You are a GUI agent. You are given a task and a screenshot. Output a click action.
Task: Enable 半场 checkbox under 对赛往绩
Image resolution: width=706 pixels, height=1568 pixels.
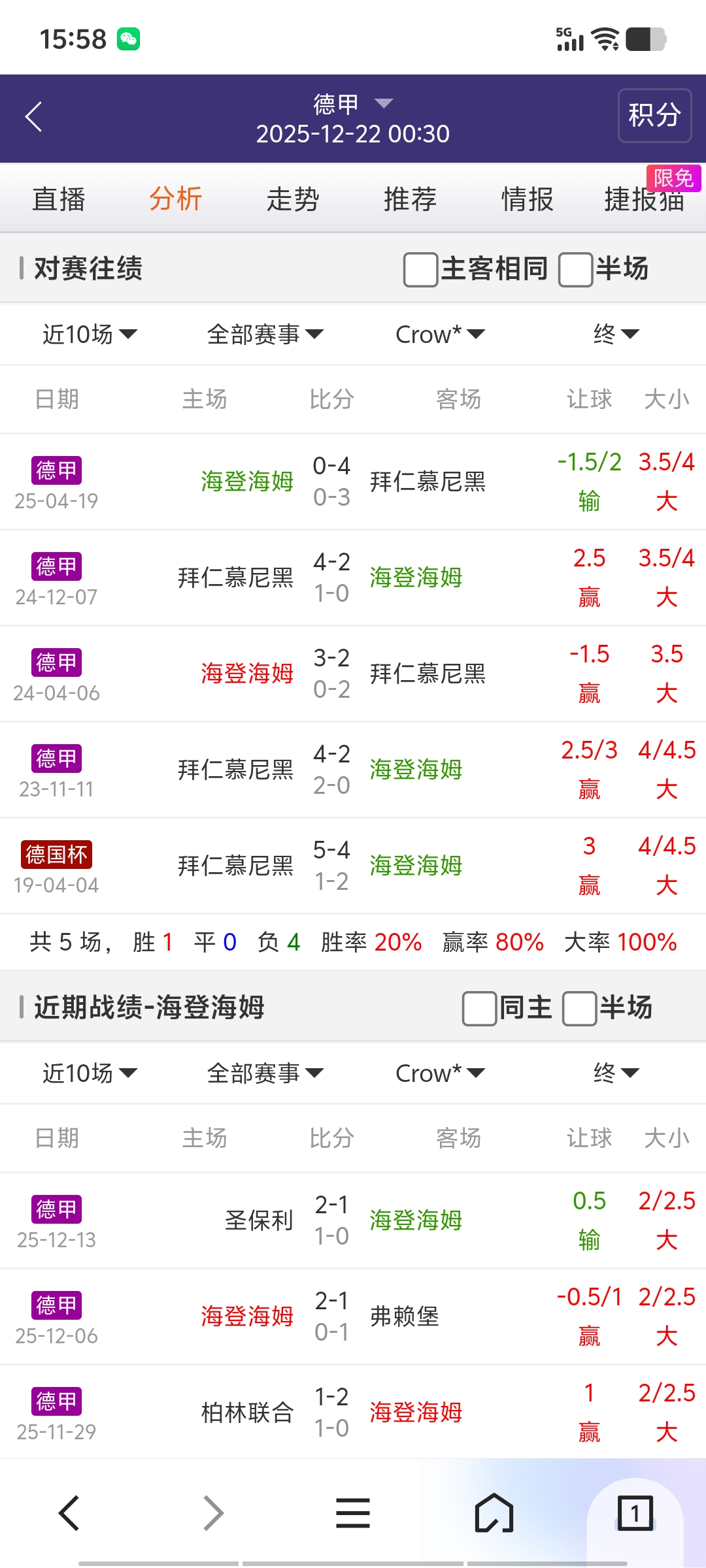coord(576,269)
